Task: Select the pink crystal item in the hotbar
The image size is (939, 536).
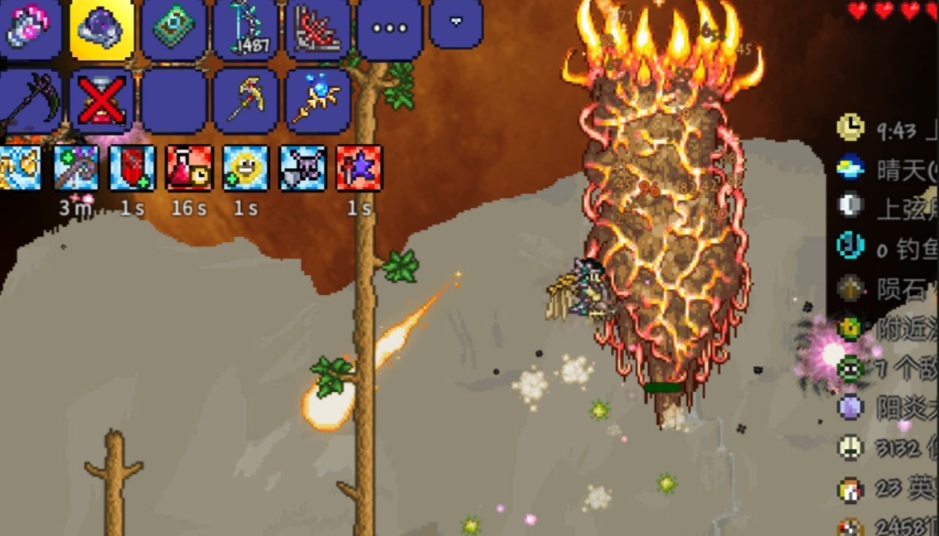Action: (28, 27)
